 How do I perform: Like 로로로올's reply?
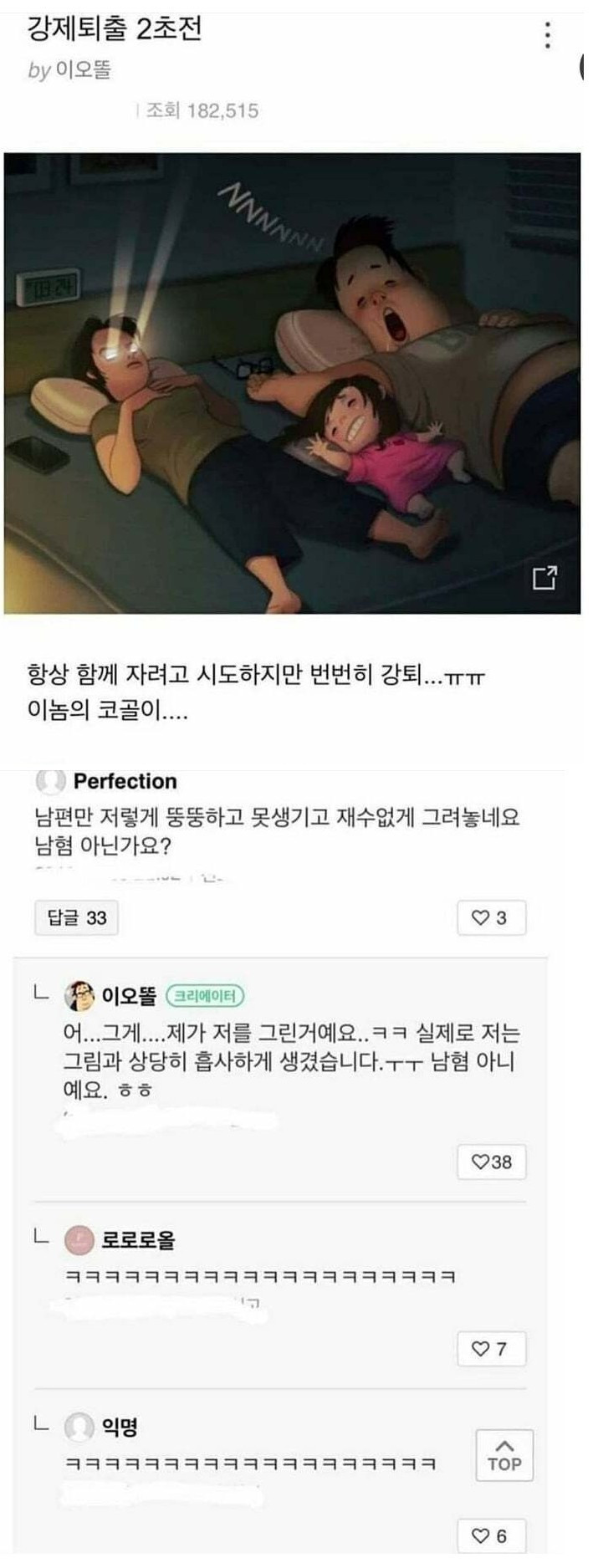coord(491,1348)
